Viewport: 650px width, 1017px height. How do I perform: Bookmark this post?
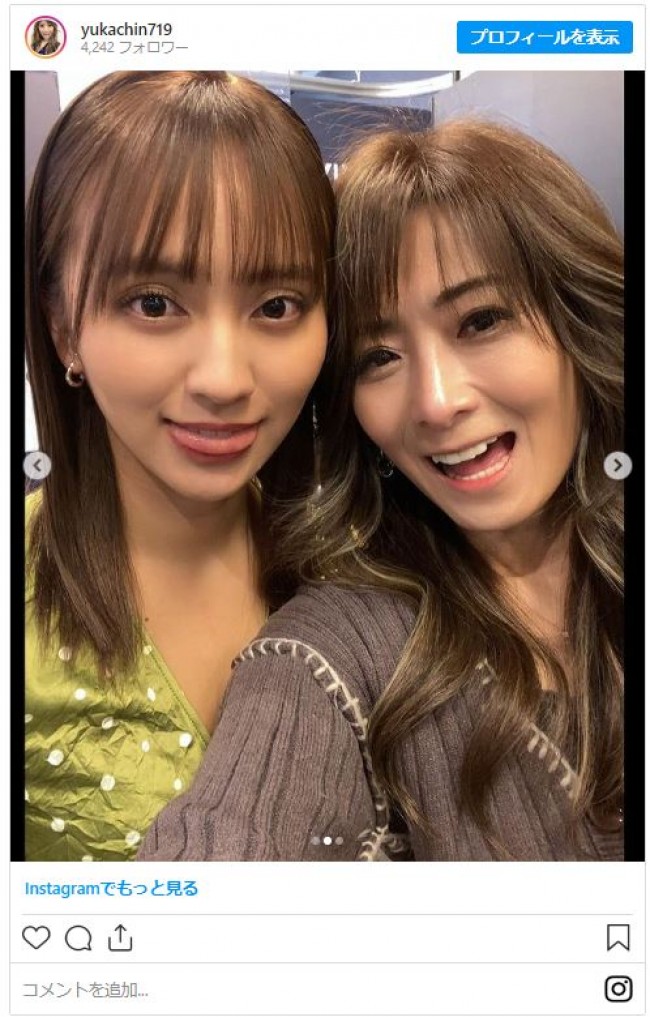pos(618,937)
